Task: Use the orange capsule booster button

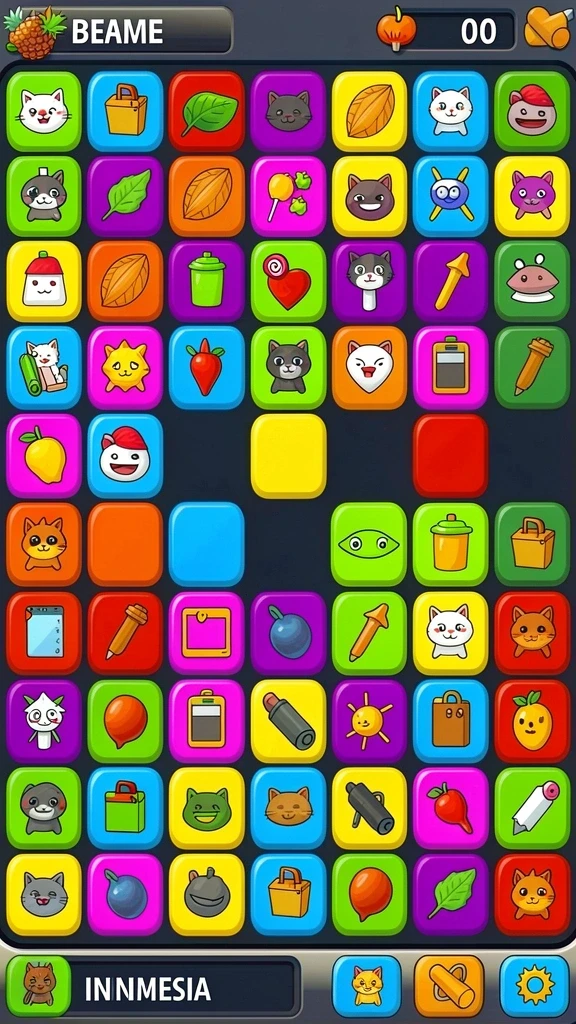Action: coord(449,985)
